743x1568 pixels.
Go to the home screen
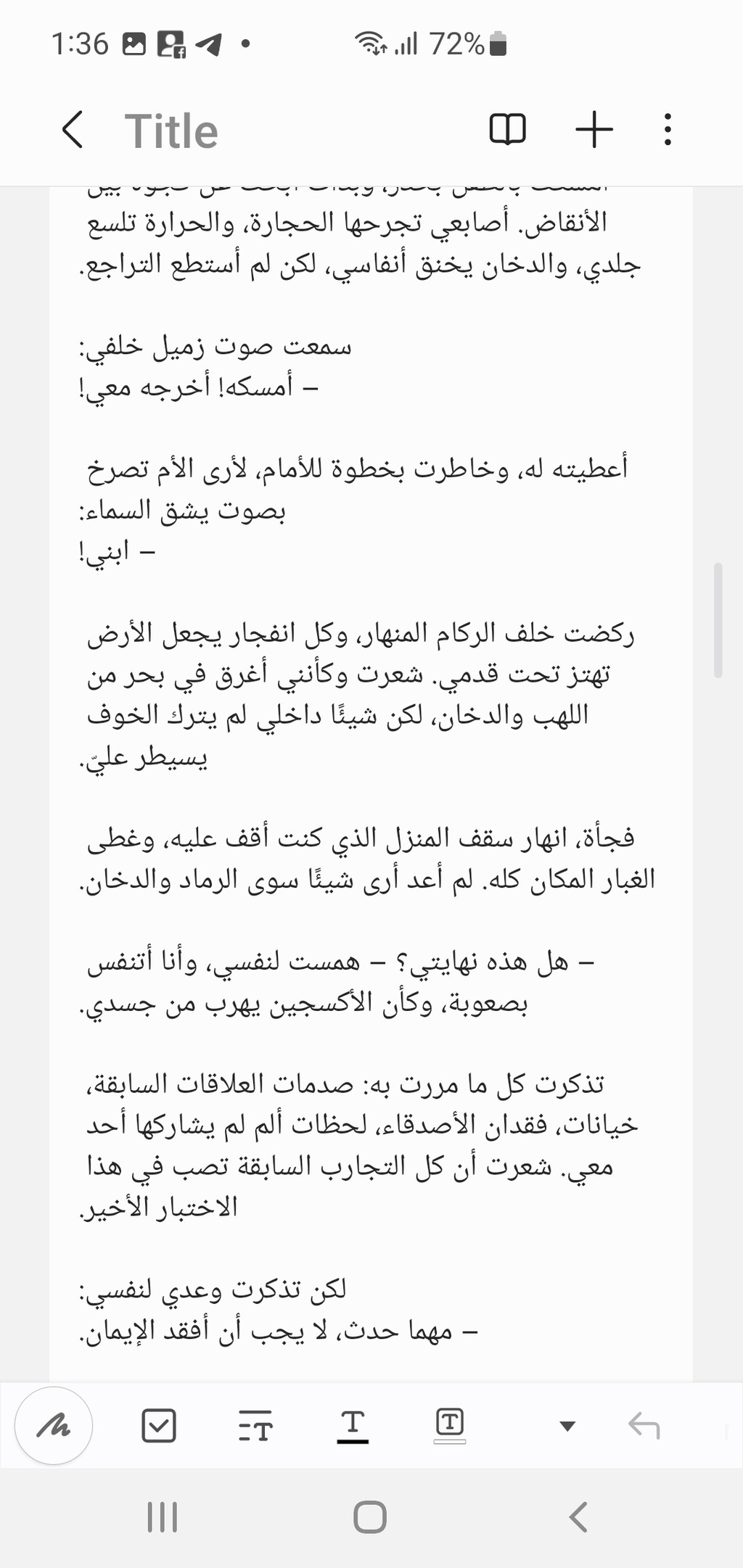(370, 1517)
